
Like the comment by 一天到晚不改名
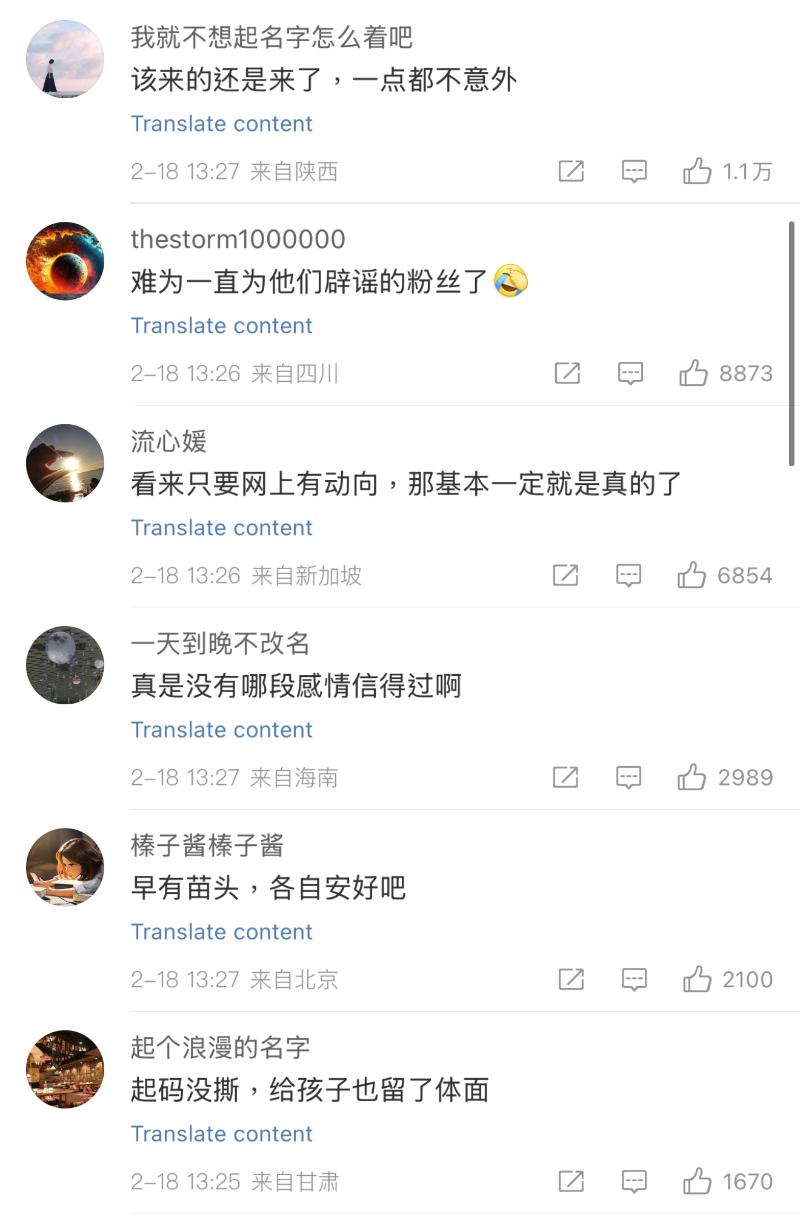tap(692, 778)
